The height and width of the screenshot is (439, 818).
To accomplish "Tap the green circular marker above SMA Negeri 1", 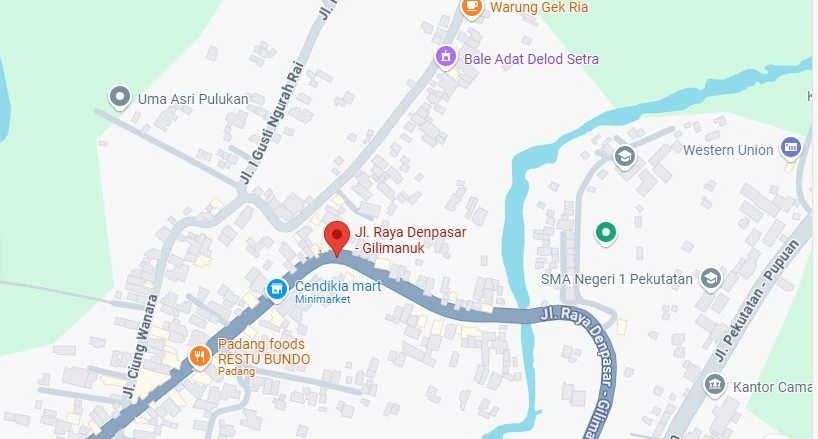I will click(605, 233).
